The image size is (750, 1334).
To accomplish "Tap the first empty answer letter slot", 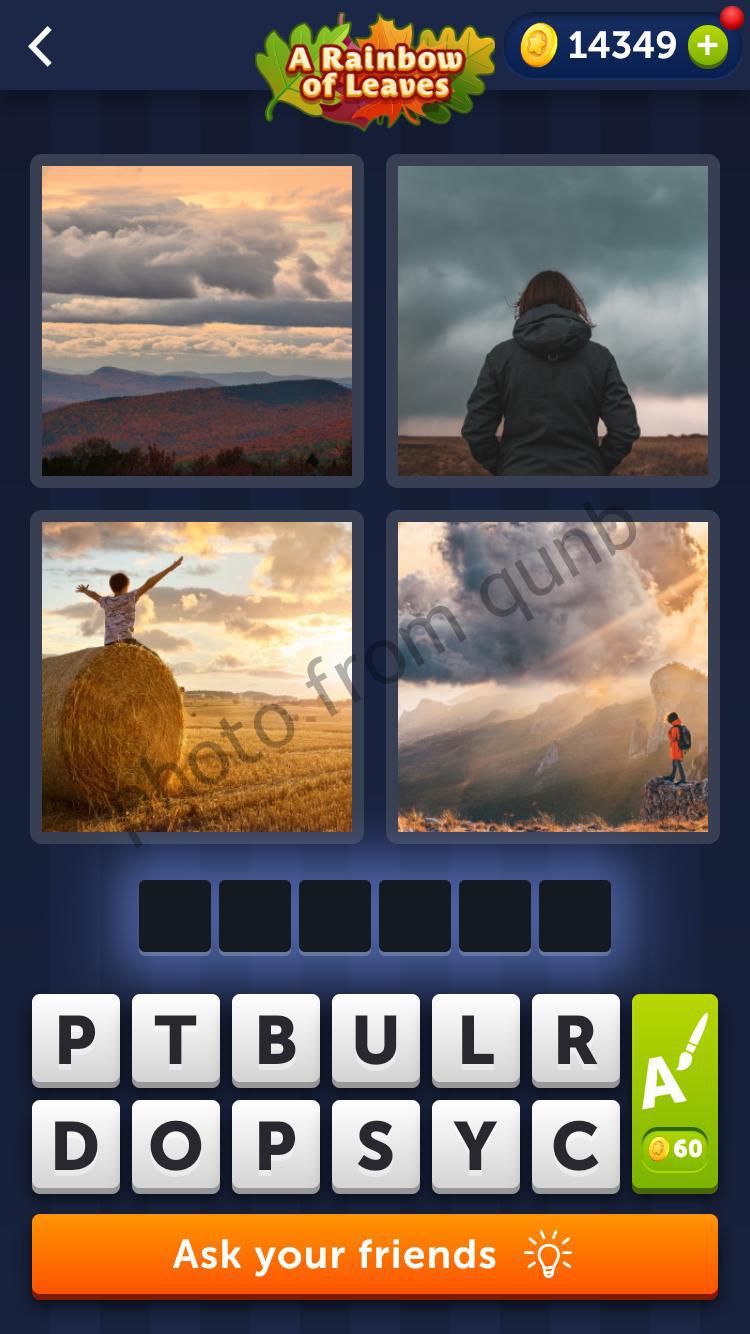I will [175, 916].
